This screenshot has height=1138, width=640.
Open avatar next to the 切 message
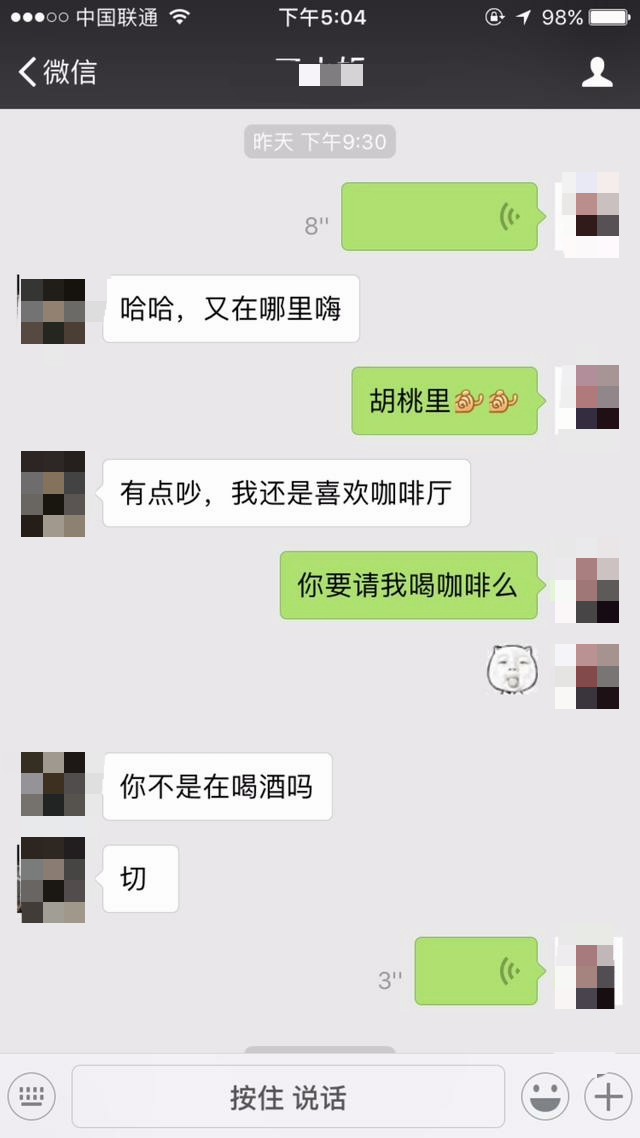click(53, 880)
